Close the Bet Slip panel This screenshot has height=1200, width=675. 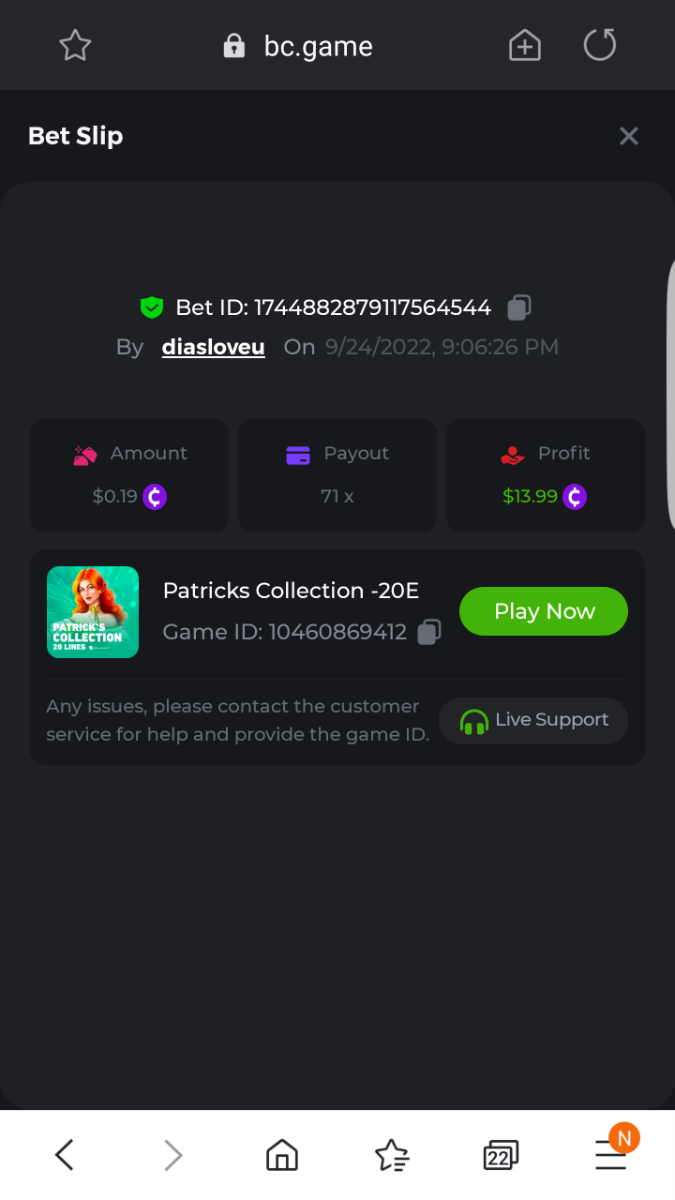628,136
